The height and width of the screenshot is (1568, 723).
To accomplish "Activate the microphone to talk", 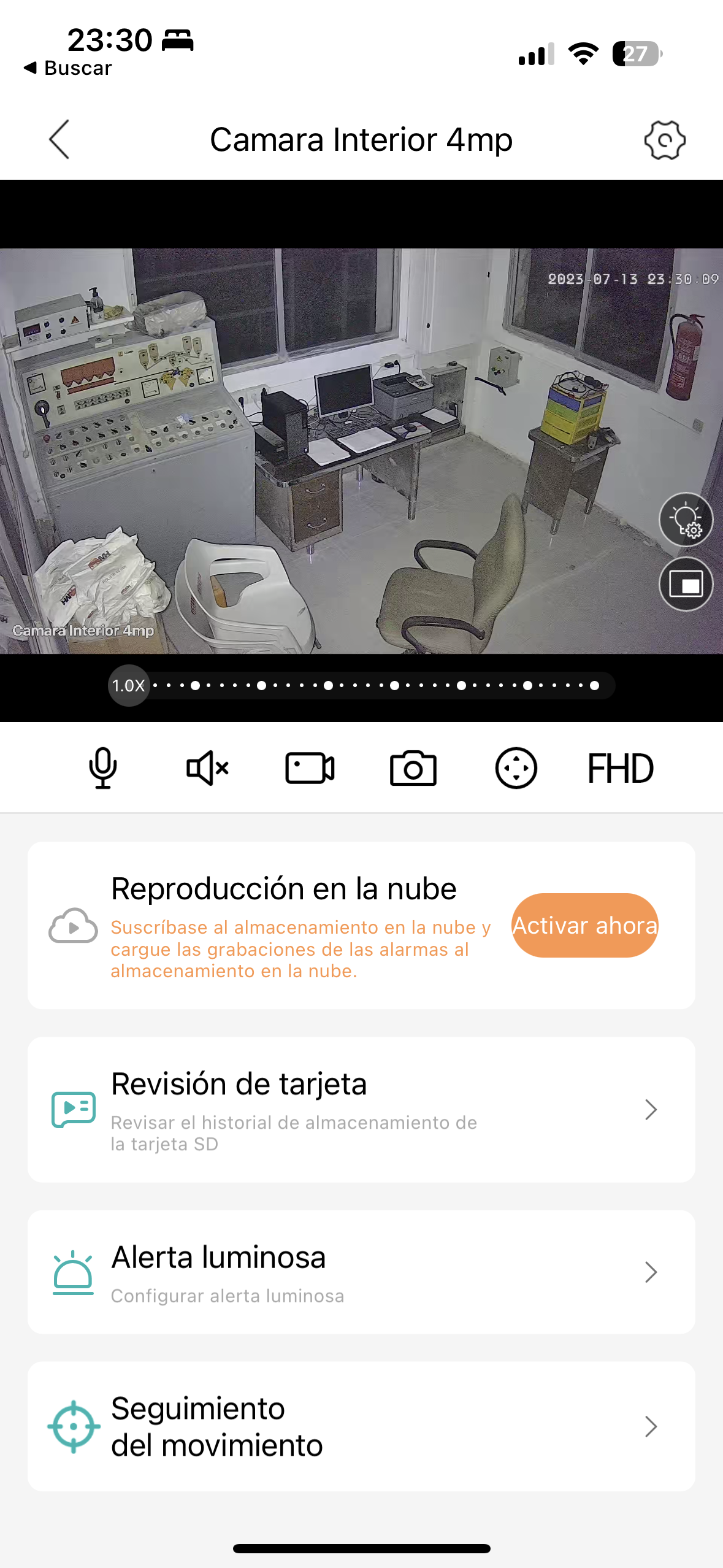I will click(103, 768).
